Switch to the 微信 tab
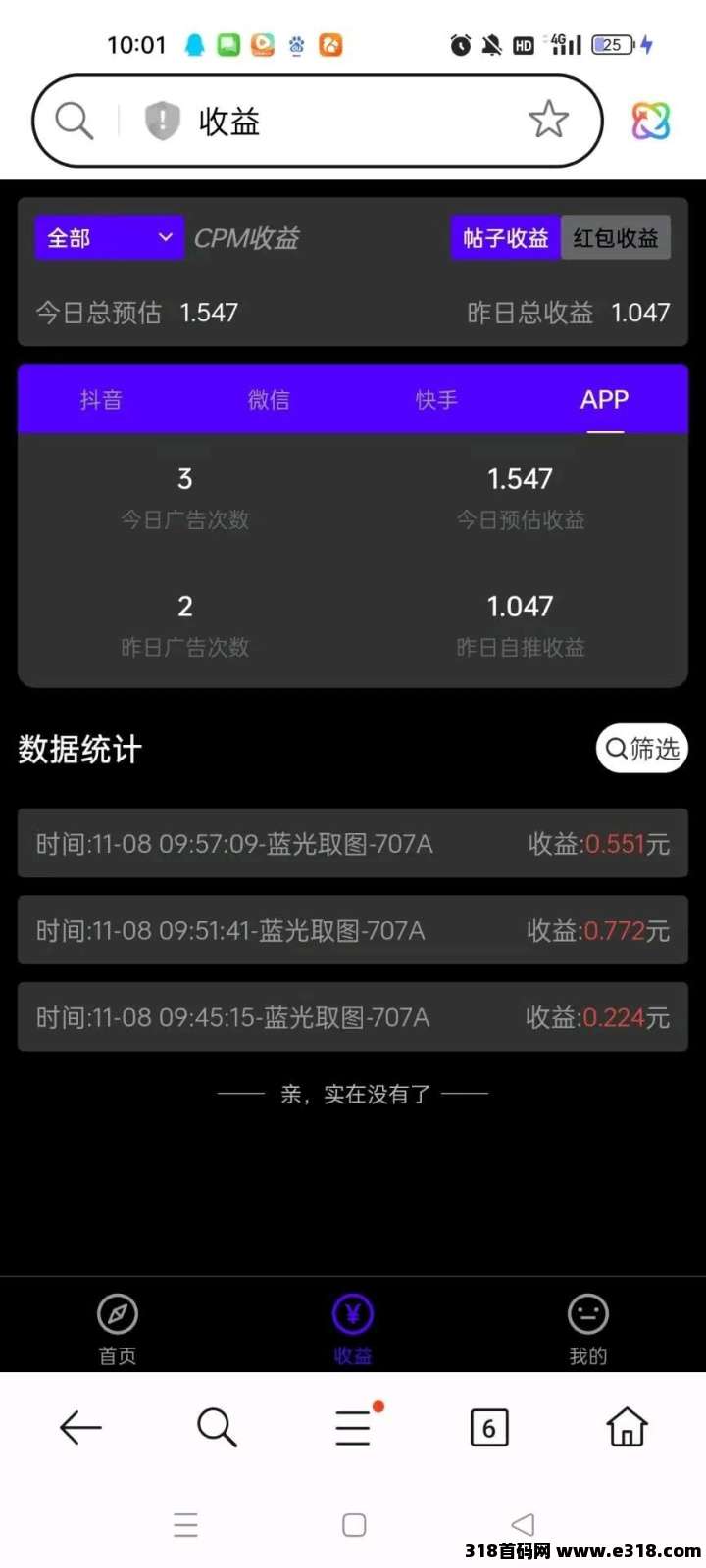706x1568 pixels. coord(269,400)
